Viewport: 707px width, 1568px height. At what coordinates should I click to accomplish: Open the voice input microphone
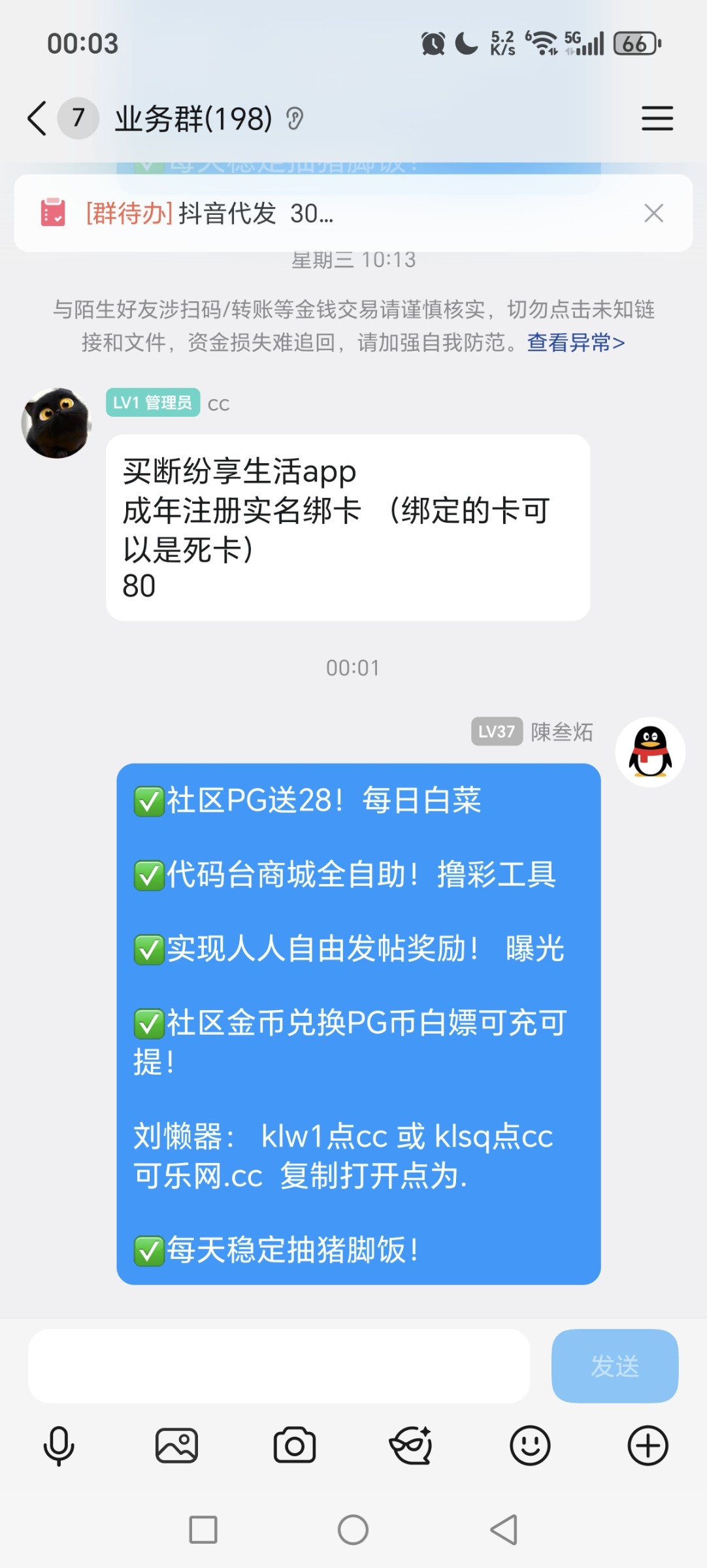(59, 1446)
